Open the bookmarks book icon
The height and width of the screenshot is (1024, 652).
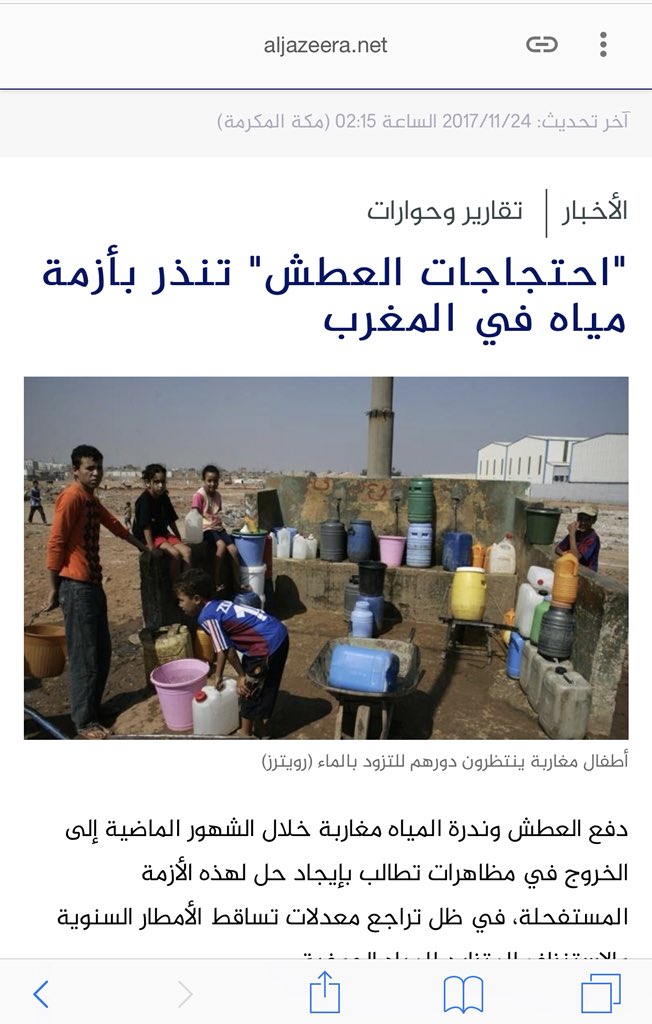tap(463, 993)
